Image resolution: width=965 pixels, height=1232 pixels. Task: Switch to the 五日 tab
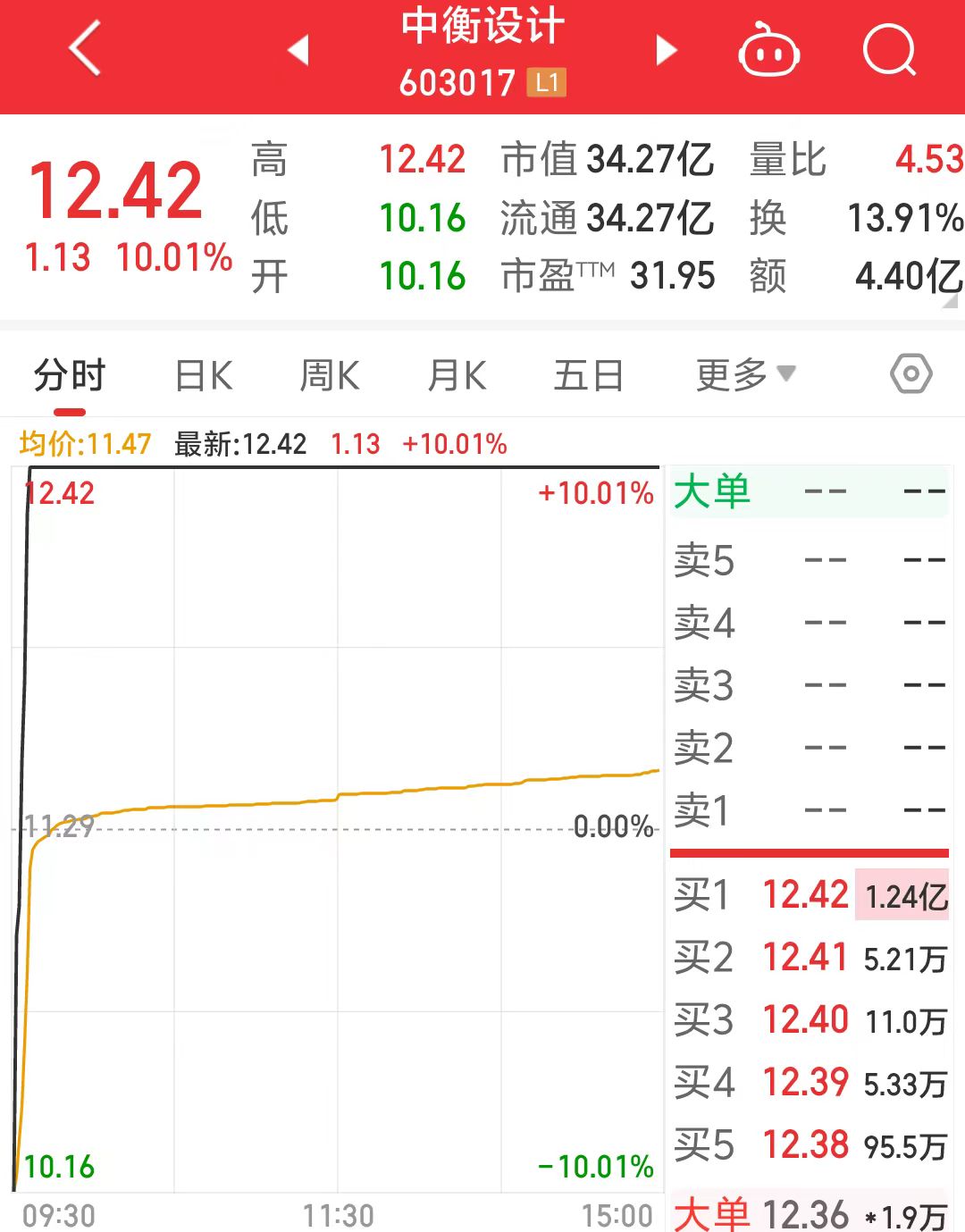tap(588, 376)
